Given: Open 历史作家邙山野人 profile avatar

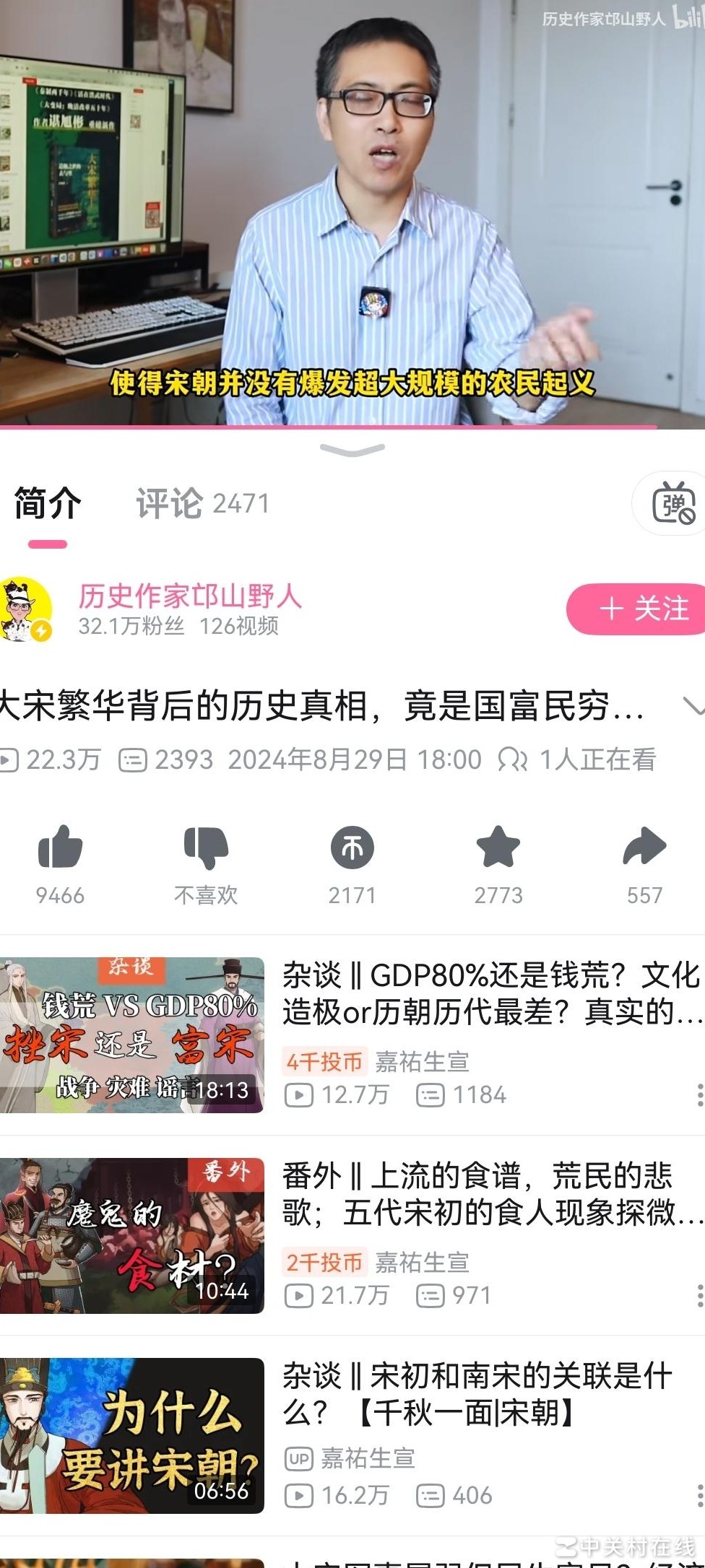Looking at the screenshot, I should click(x=26, y=609).
